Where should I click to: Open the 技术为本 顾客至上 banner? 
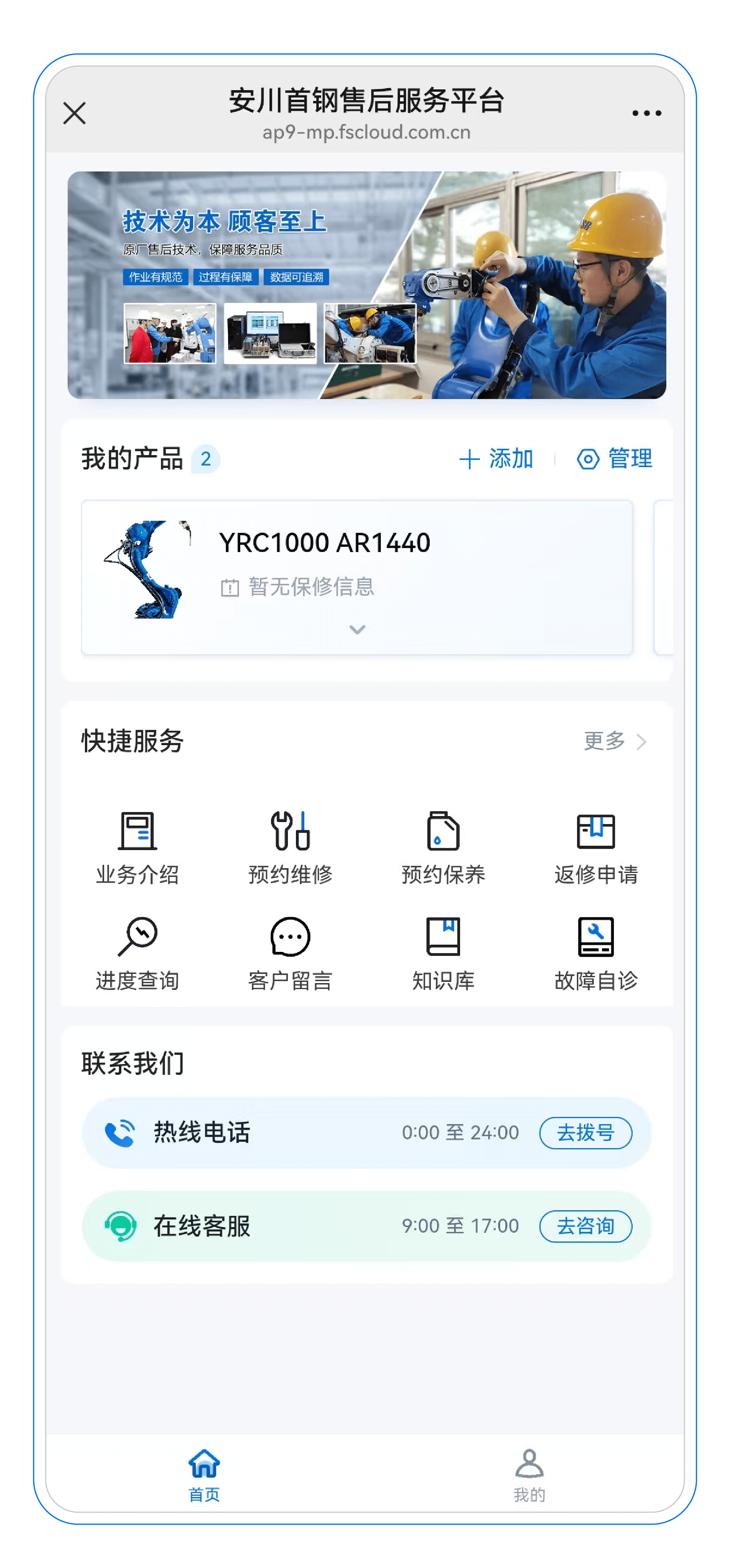366,285
